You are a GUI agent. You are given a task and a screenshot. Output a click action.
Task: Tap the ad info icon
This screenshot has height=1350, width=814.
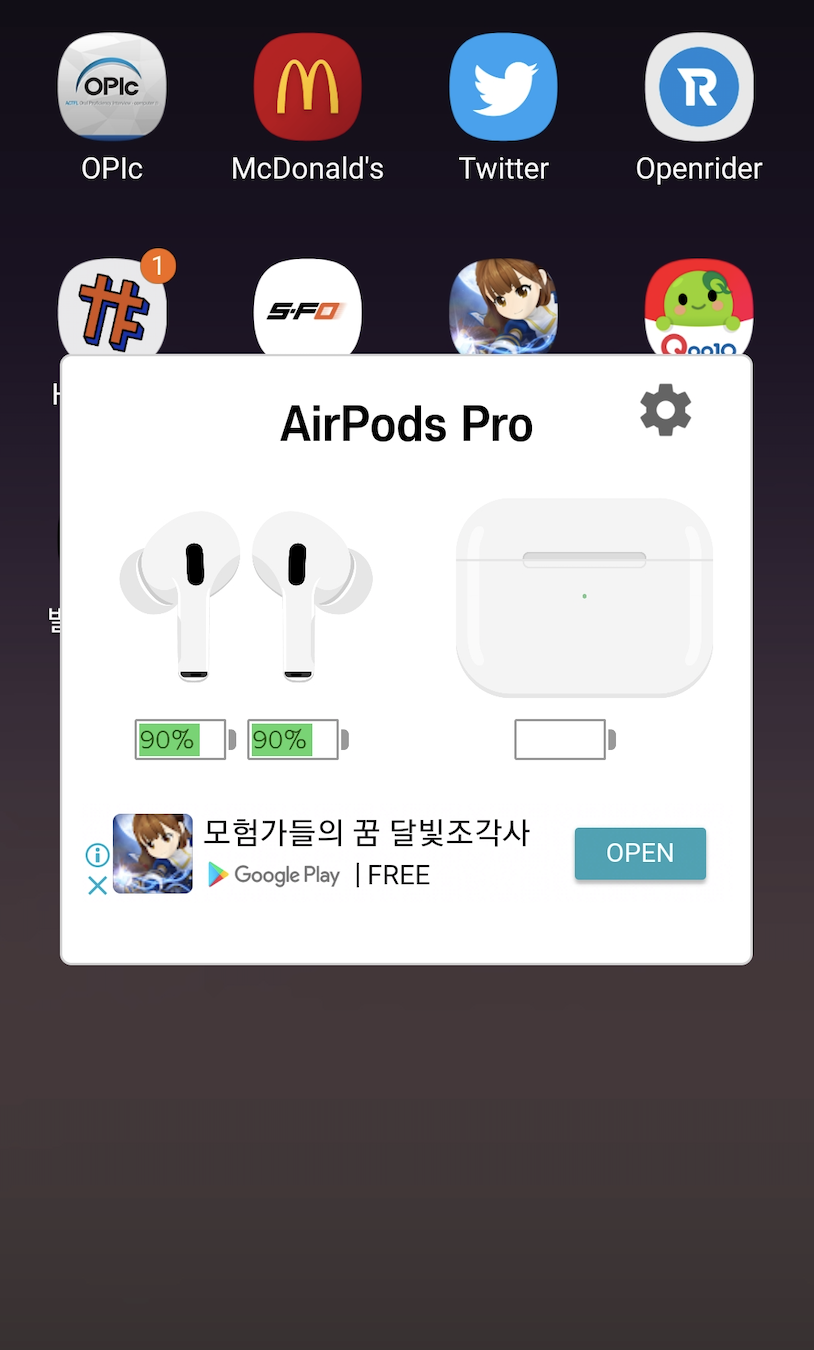(96, 855)
